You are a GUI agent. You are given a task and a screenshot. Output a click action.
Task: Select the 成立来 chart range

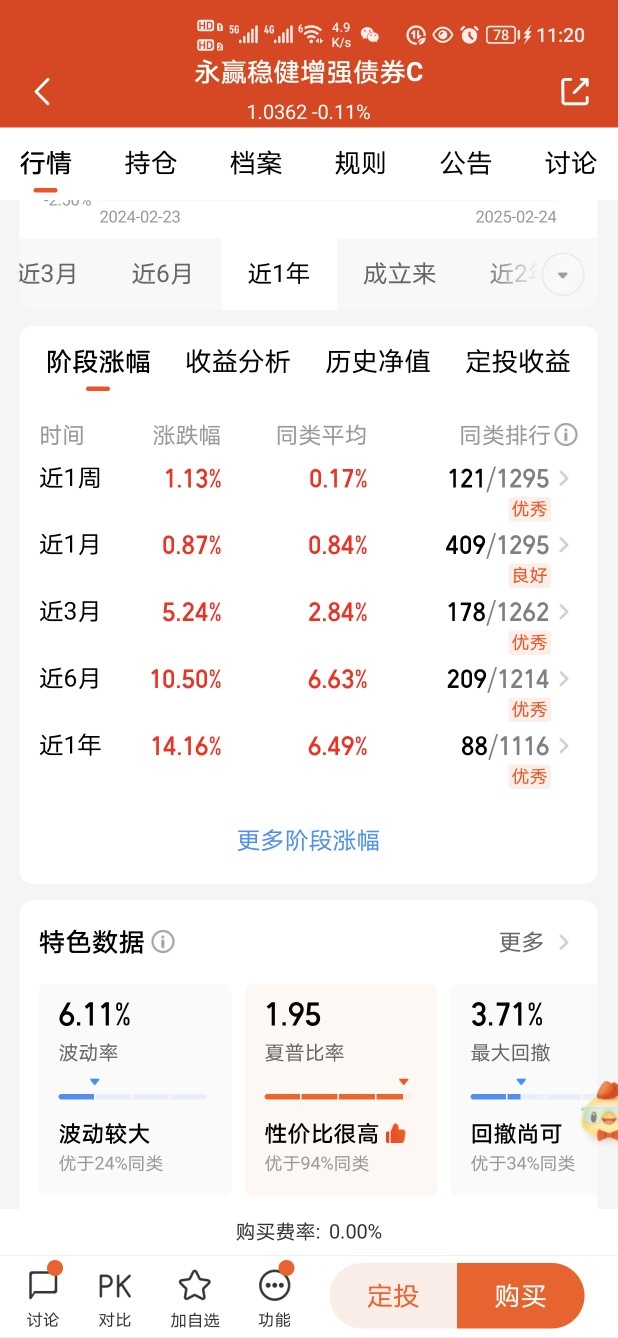click(400, 274)
